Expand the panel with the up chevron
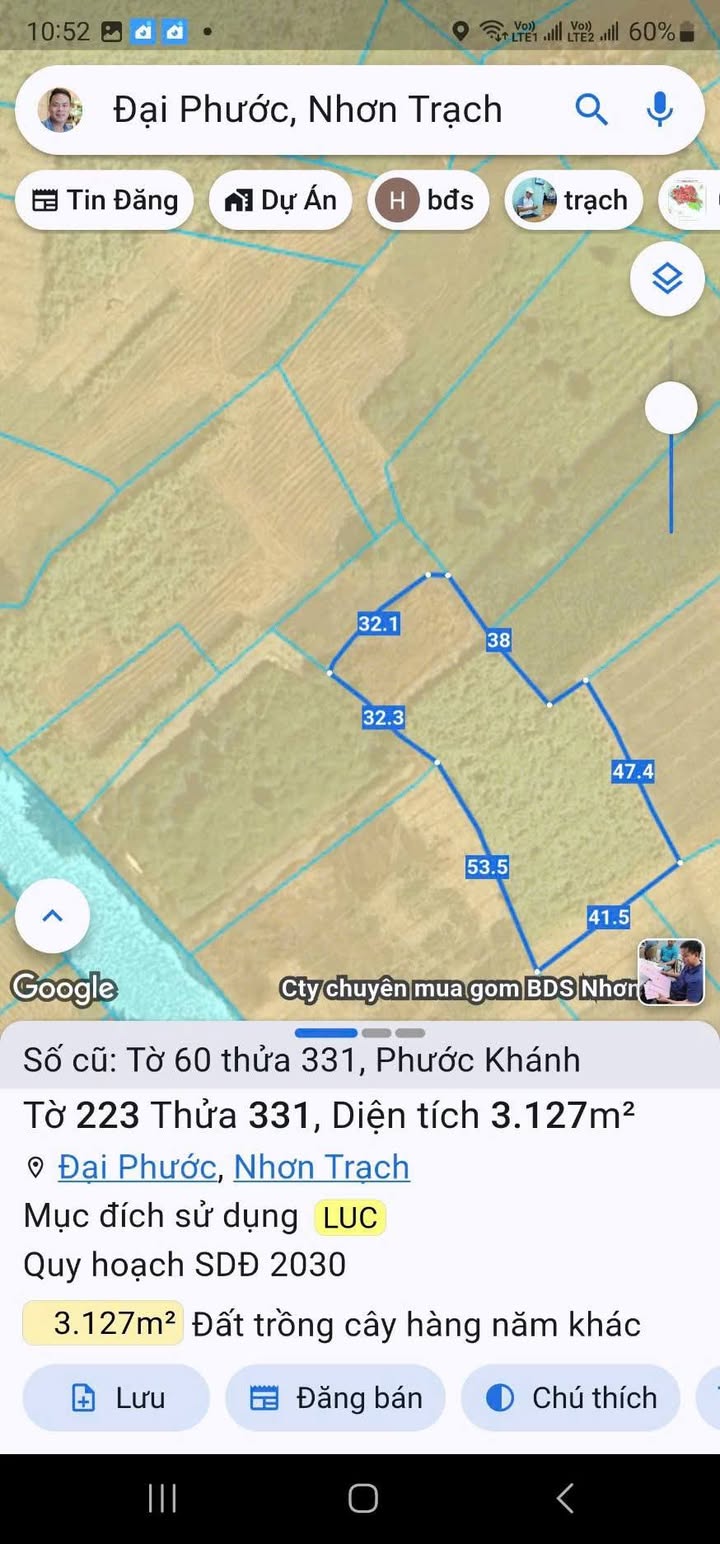The height and width of the screenshot is (1544, 720). [x=53, y=915]
